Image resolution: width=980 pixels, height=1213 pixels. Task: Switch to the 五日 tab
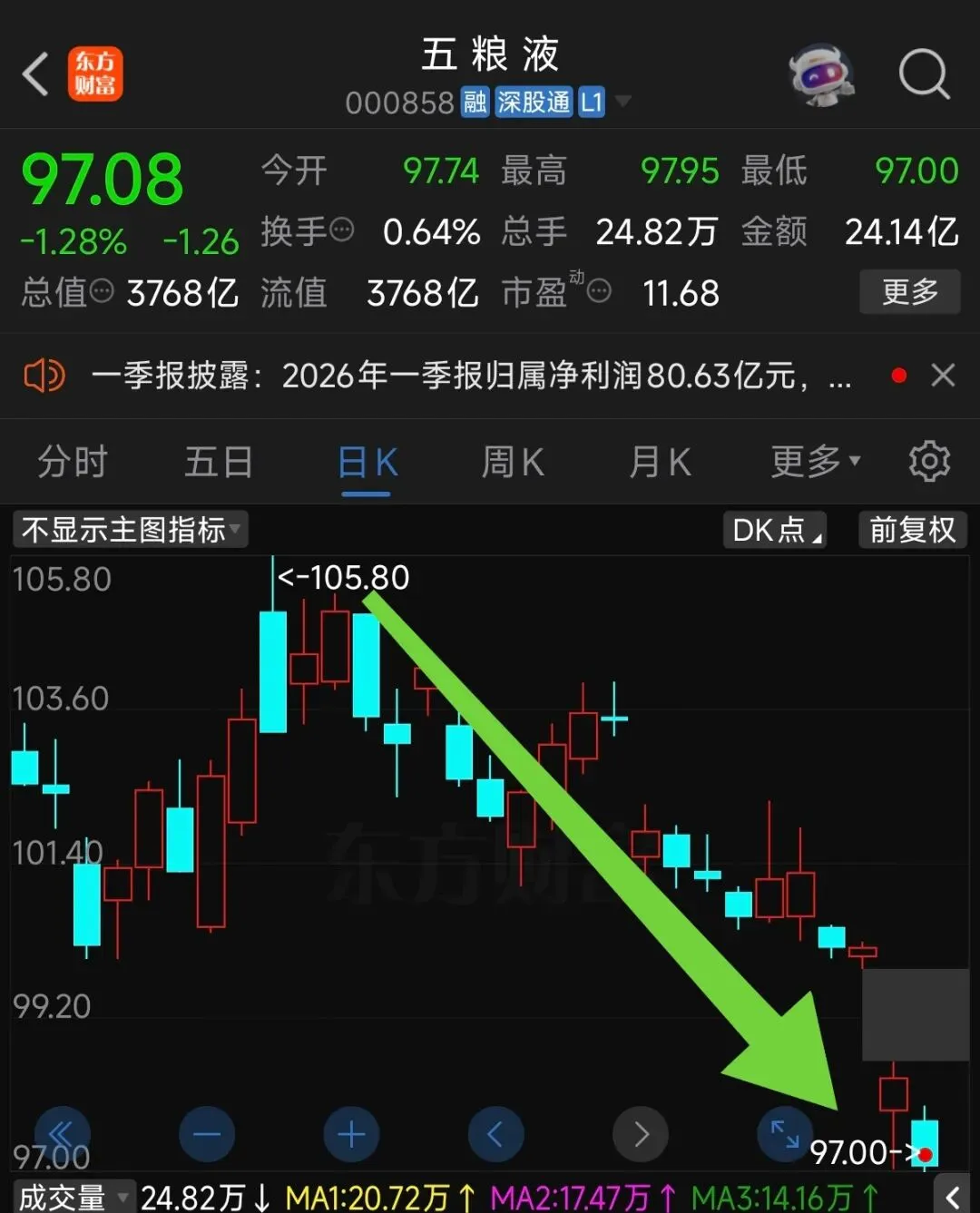point(219,462)
